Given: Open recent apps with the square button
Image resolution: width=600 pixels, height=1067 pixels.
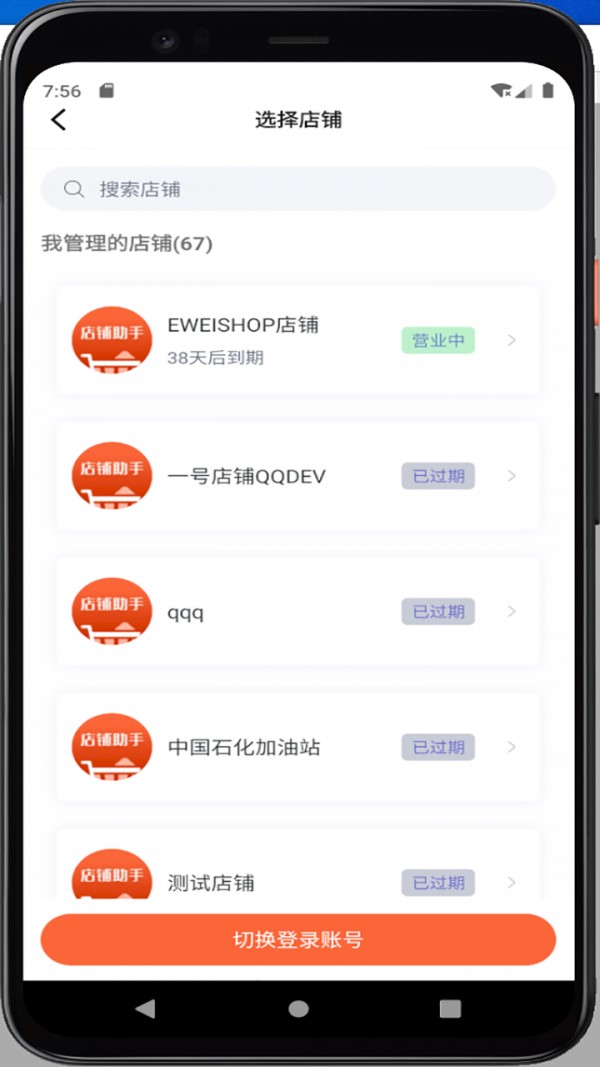Looking at the screenshot, I should click(x=450, y=1009).
